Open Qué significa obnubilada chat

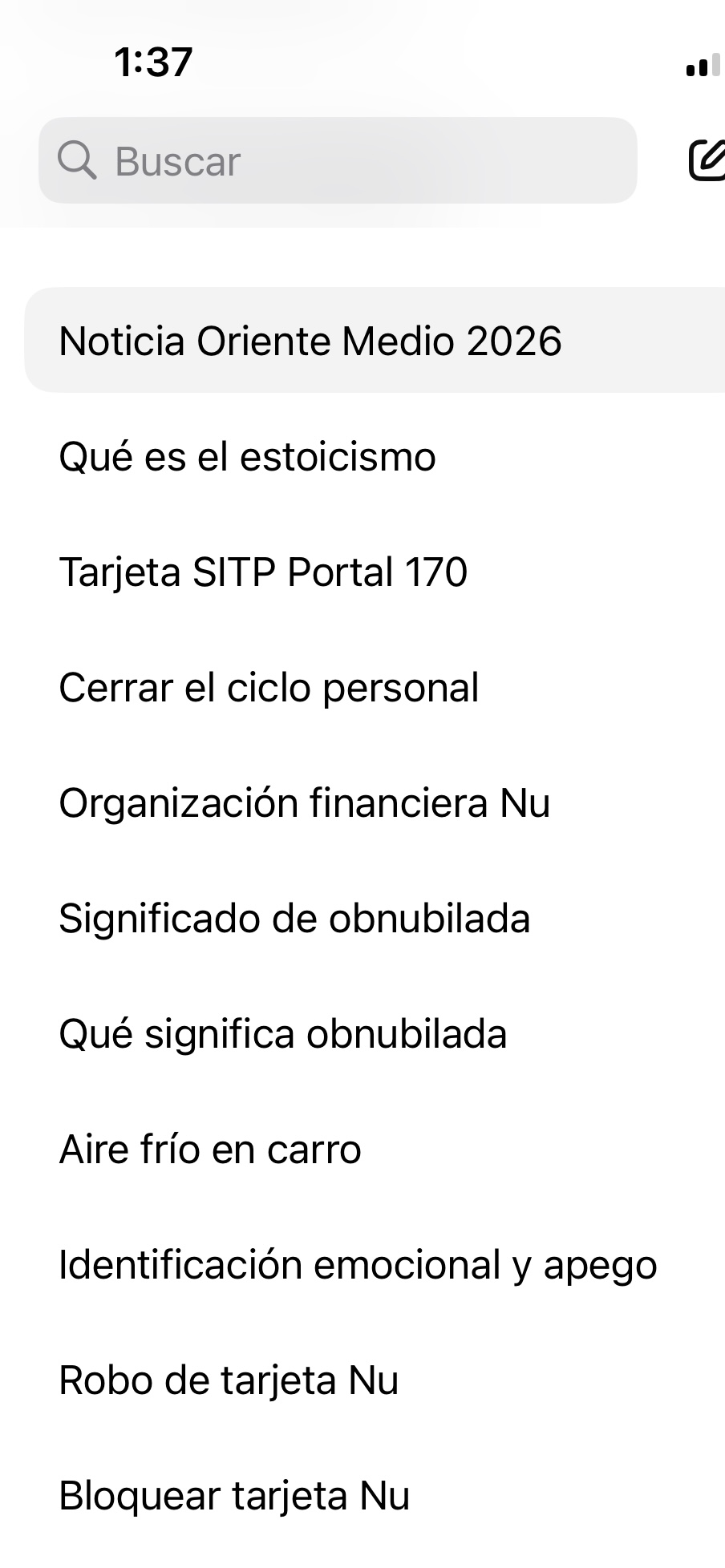click(x=282, y=1034)
